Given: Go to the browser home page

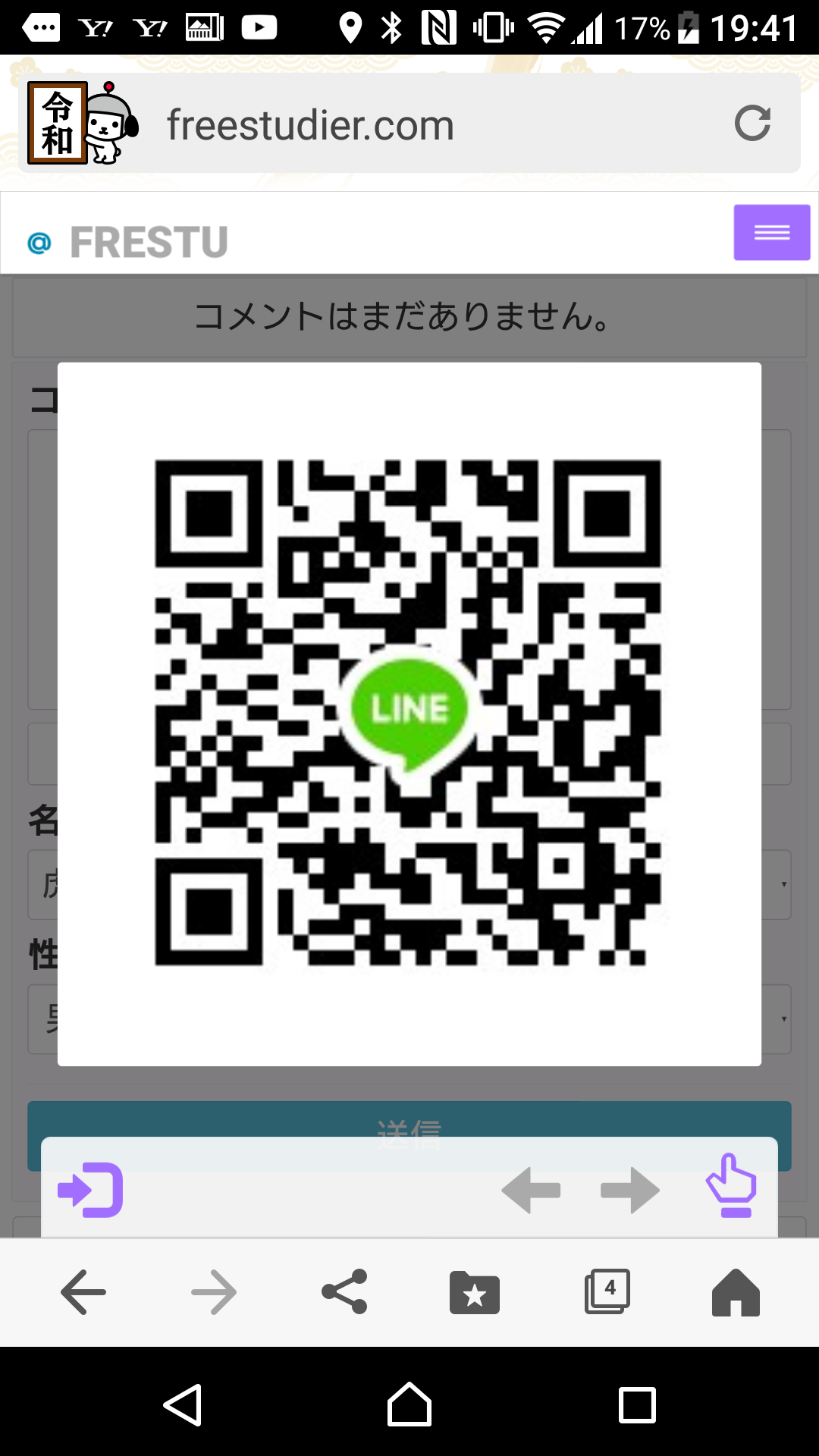Looking at the screenshot, I should coord(736,1291).
